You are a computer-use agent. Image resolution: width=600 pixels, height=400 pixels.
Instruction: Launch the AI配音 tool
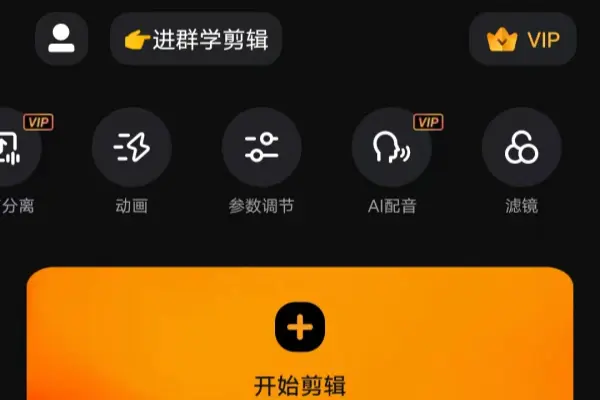391,149
